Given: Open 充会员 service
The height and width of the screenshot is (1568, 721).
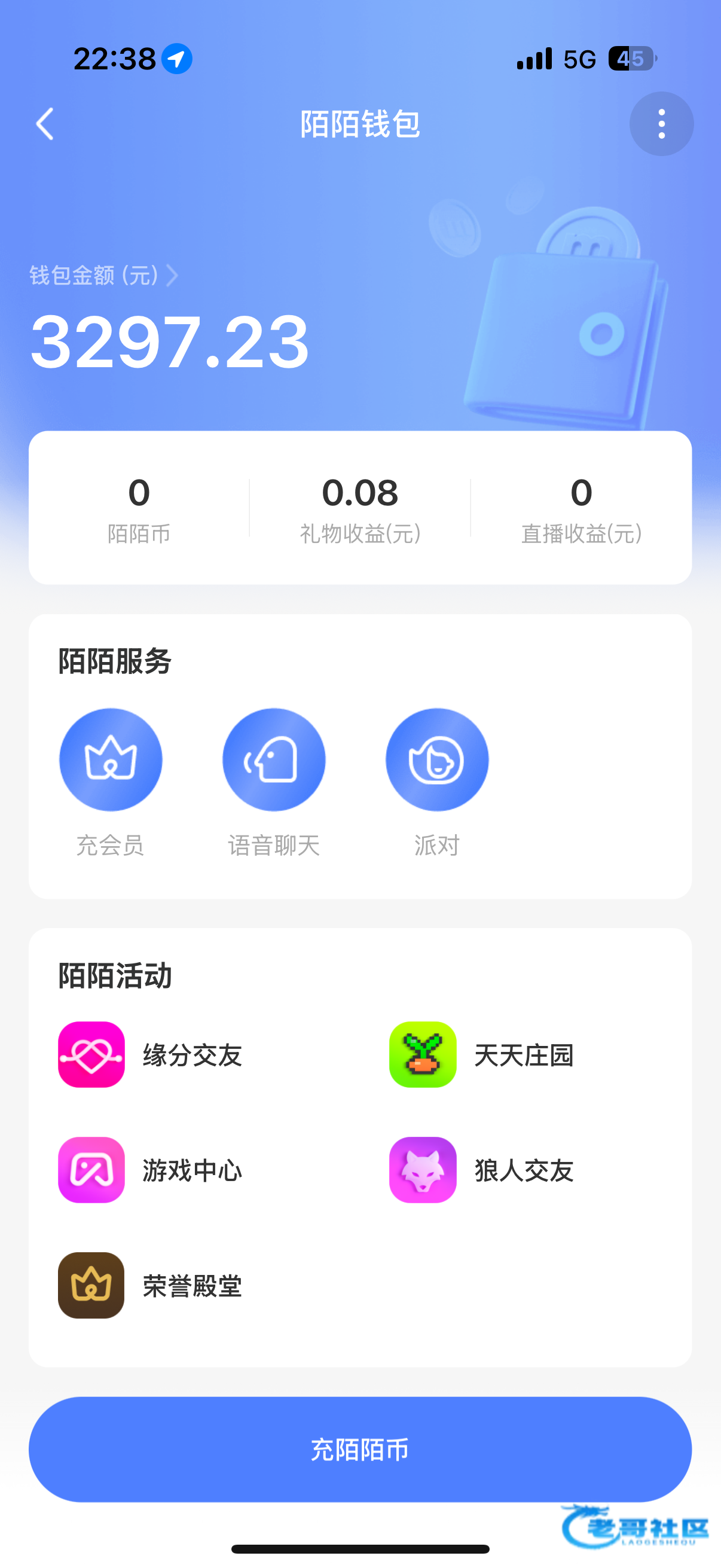Looking at the screenshot, I should coord(111,759).
